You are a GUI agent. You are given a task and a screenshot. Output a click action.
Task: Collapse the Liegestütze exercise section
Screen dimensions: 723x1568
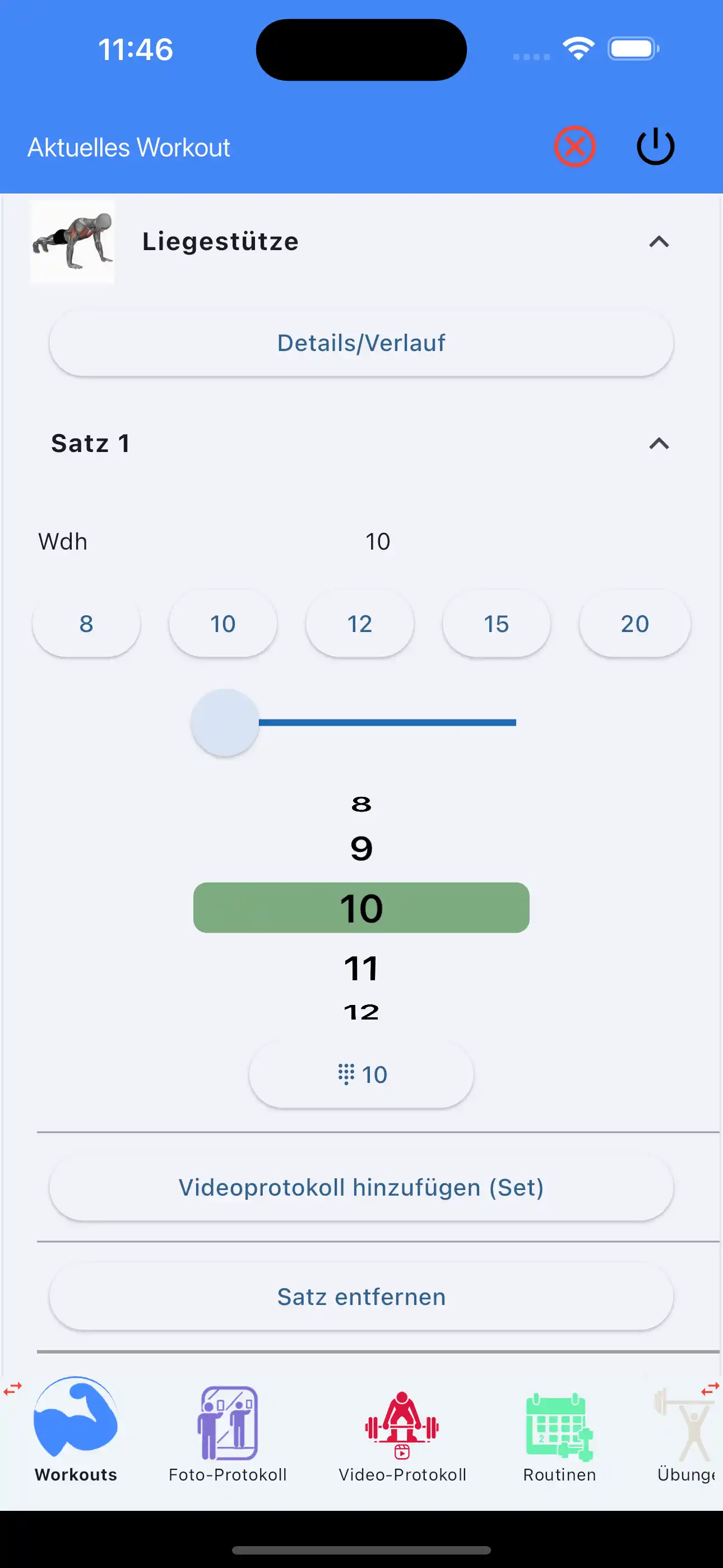click(x=659, y=242)
